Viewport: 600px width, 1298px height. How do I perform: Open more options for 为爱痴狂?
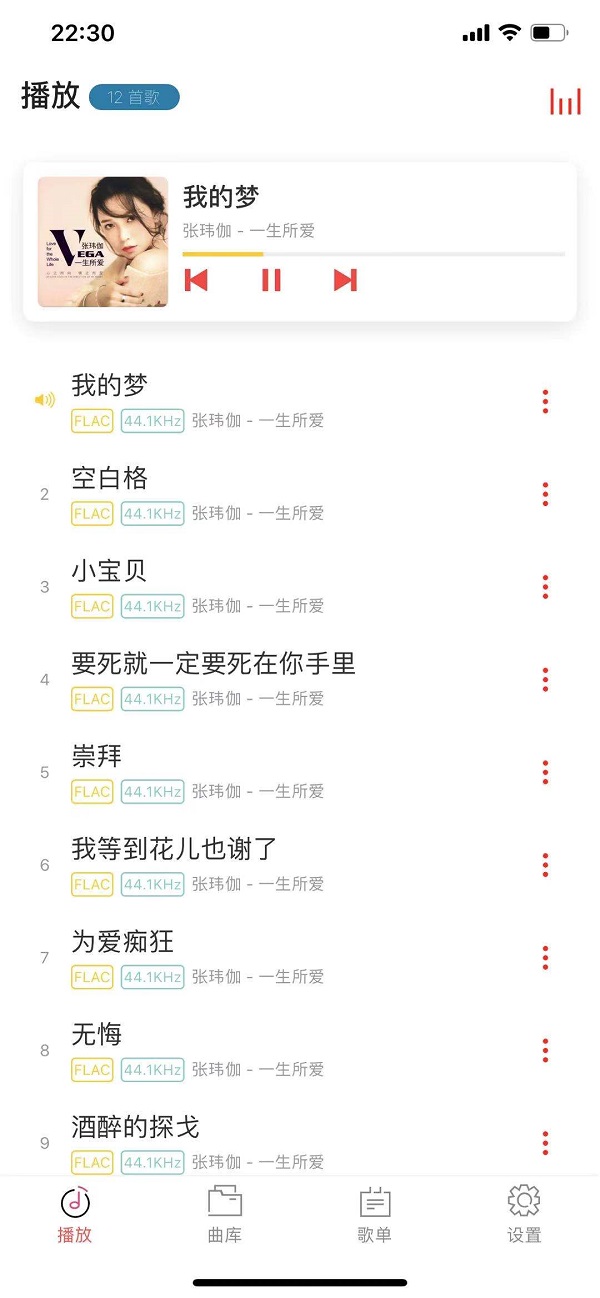545,958
